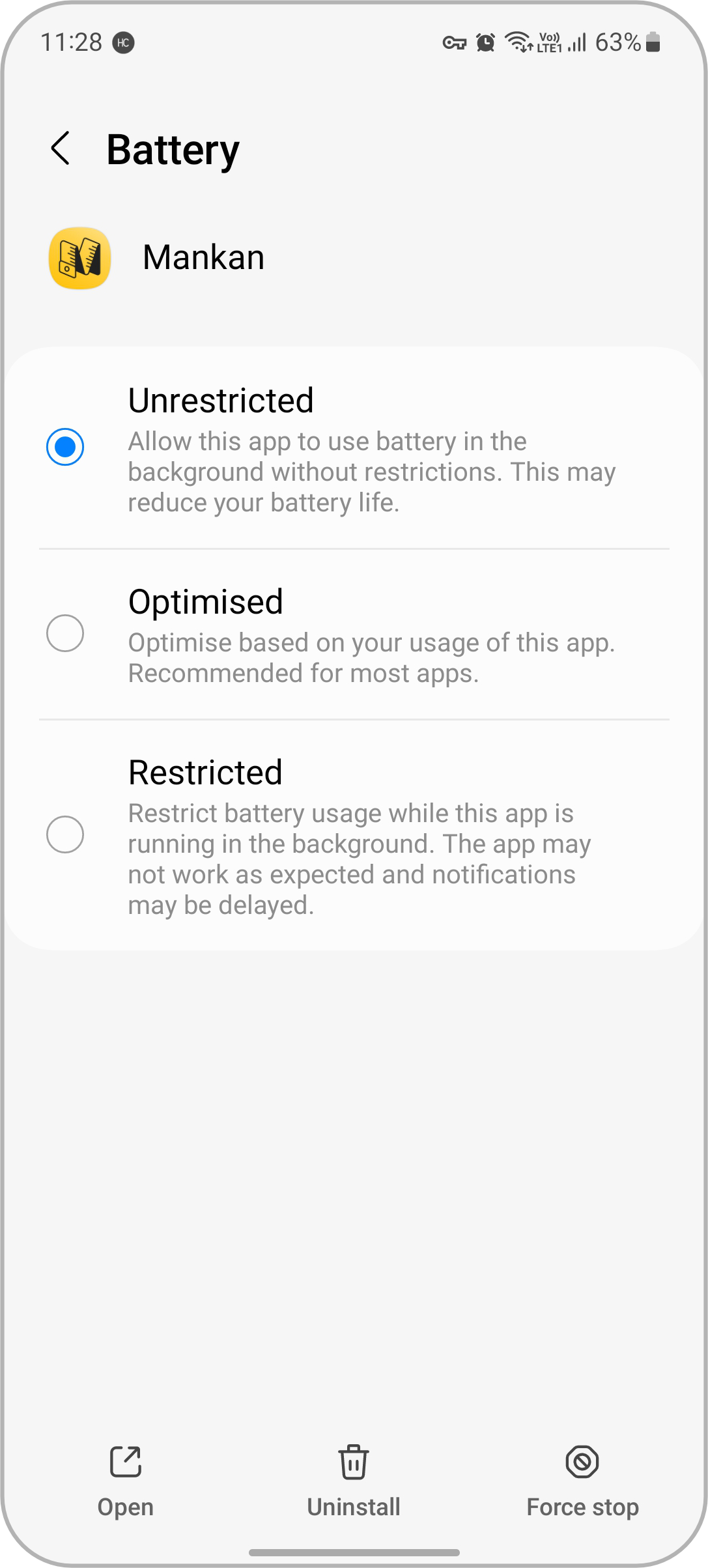Go back from the Battery screen
708x1568 pixels.
point(61,149)
